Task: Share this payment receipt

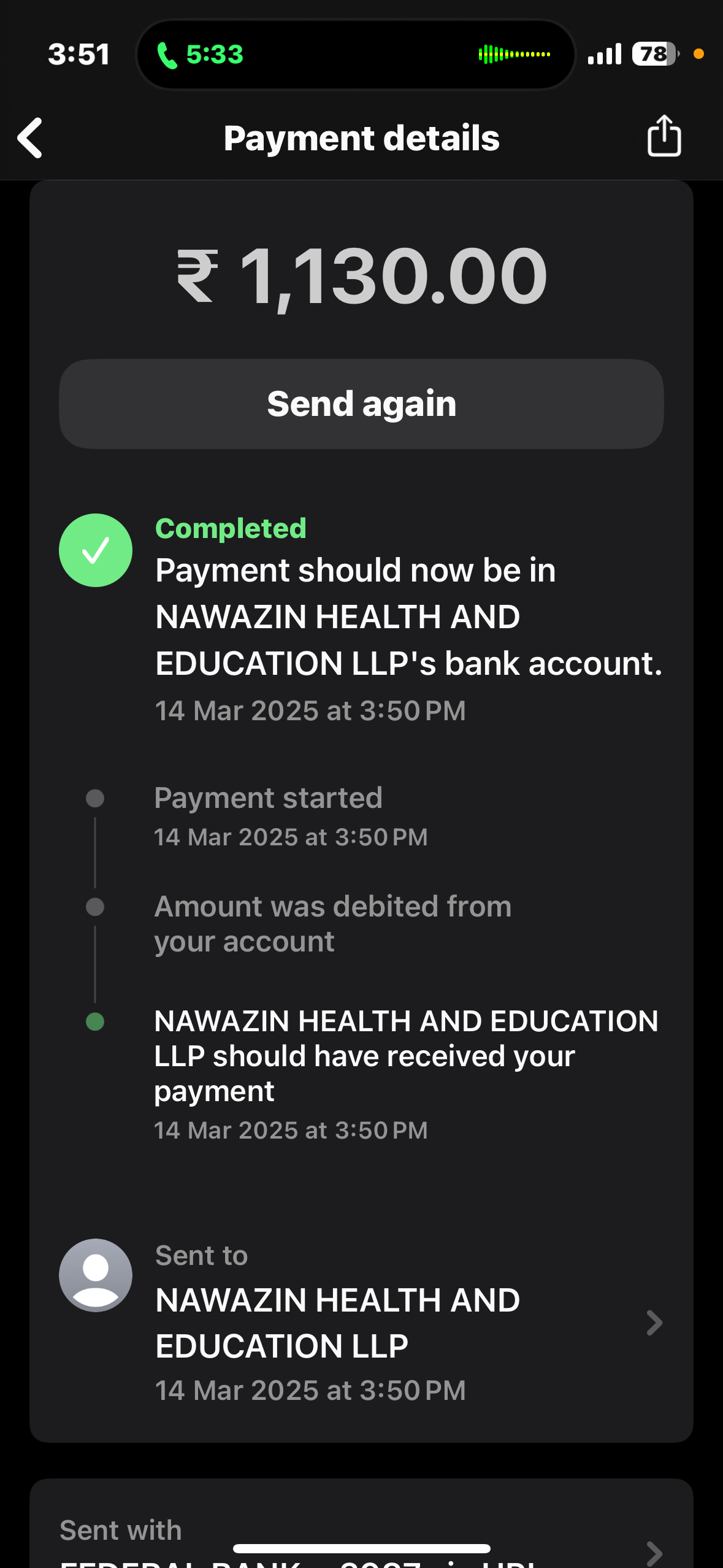Action: click(x=664, y=136)
